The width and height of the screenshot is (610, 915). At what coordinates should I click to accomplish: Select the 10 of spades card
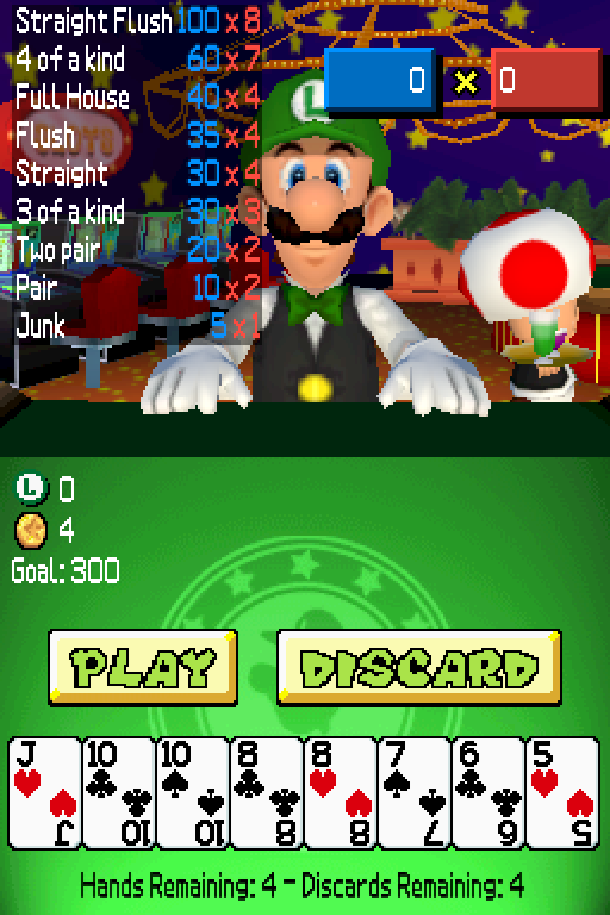click(193, 793)
